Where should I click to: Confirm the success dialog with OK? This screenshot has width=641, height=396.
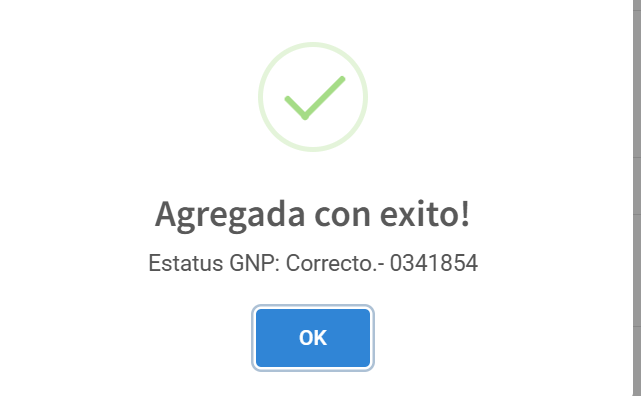(x=313, y=338)
